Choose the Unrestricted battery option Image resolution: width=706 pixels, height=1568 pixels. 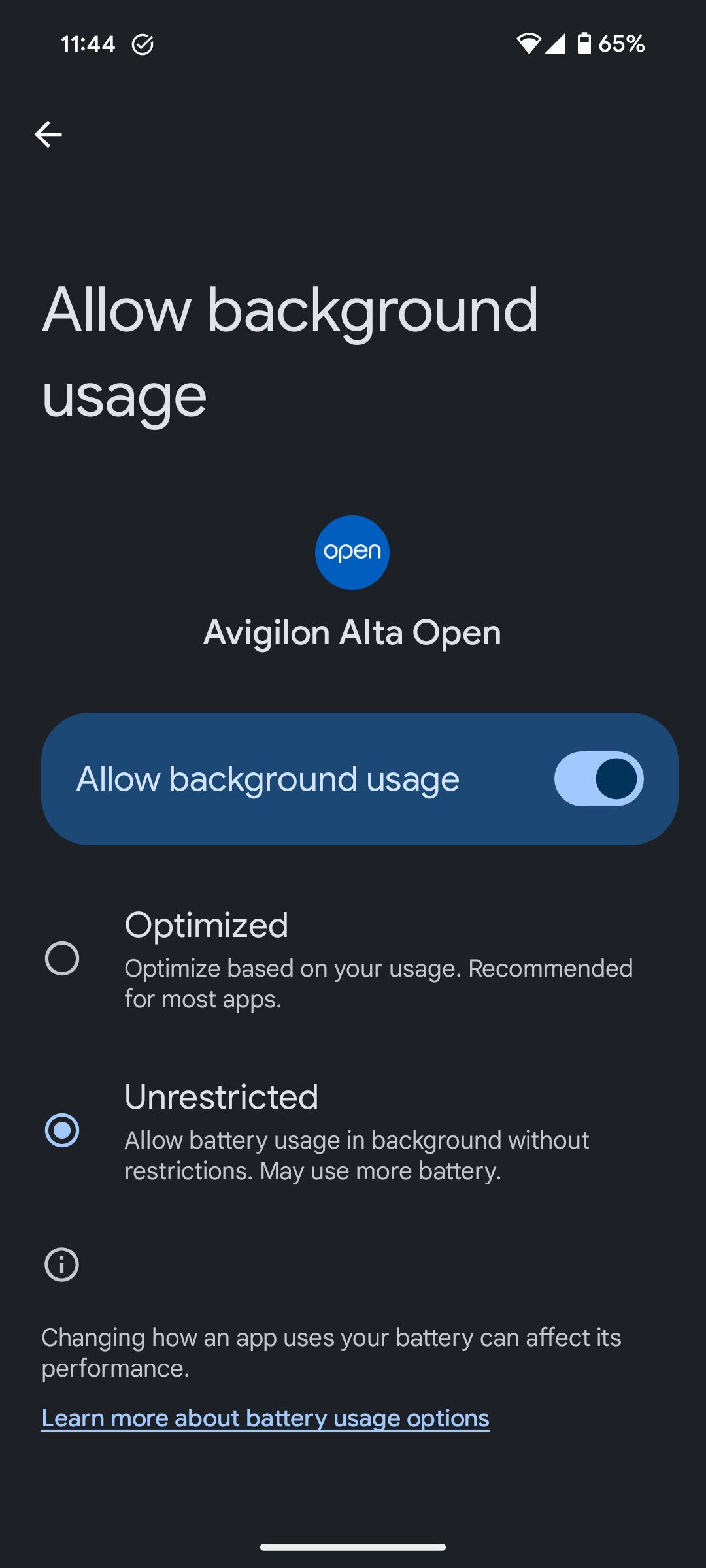tap(63, 1130)
